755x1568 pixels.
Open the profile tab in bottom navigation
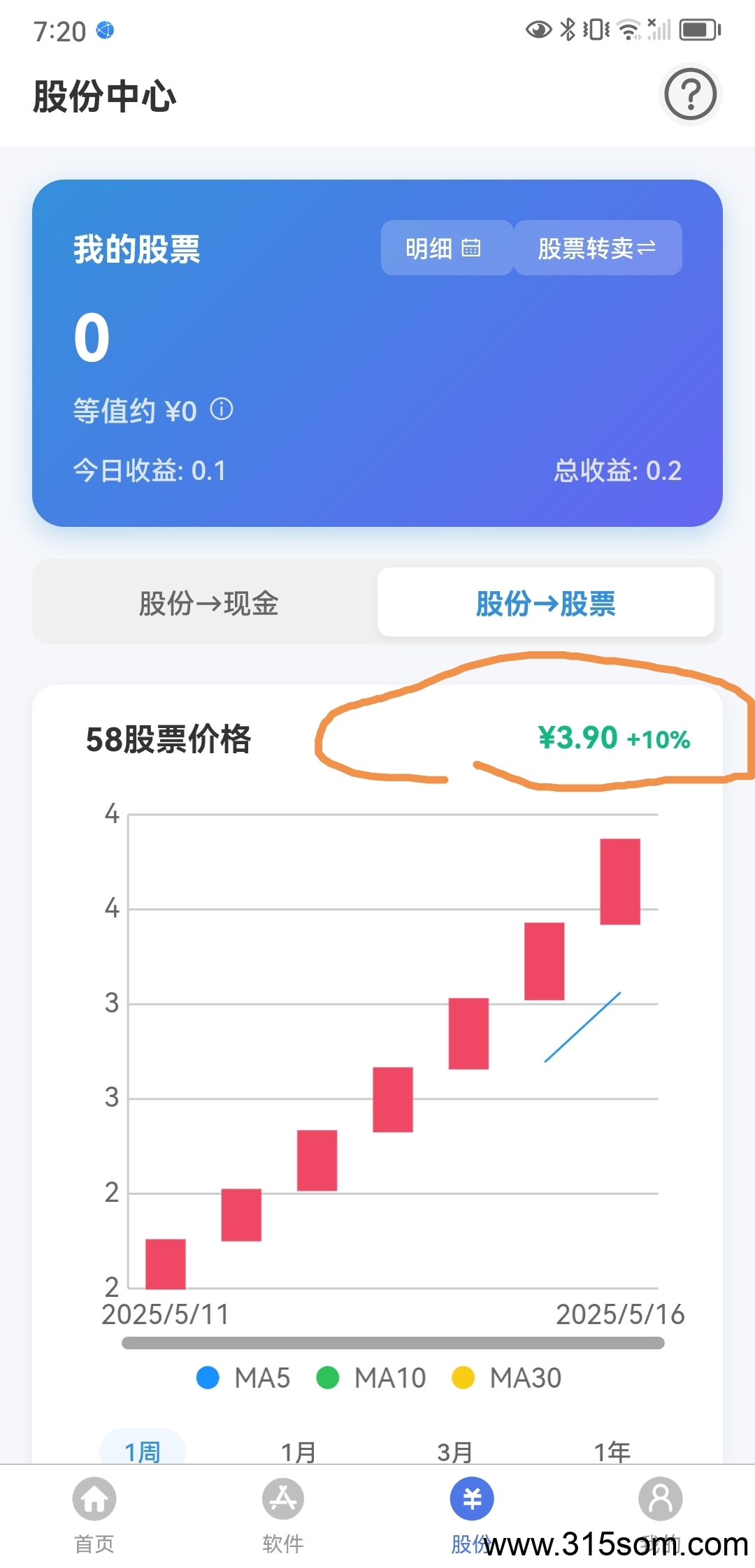pos(661,1515)
